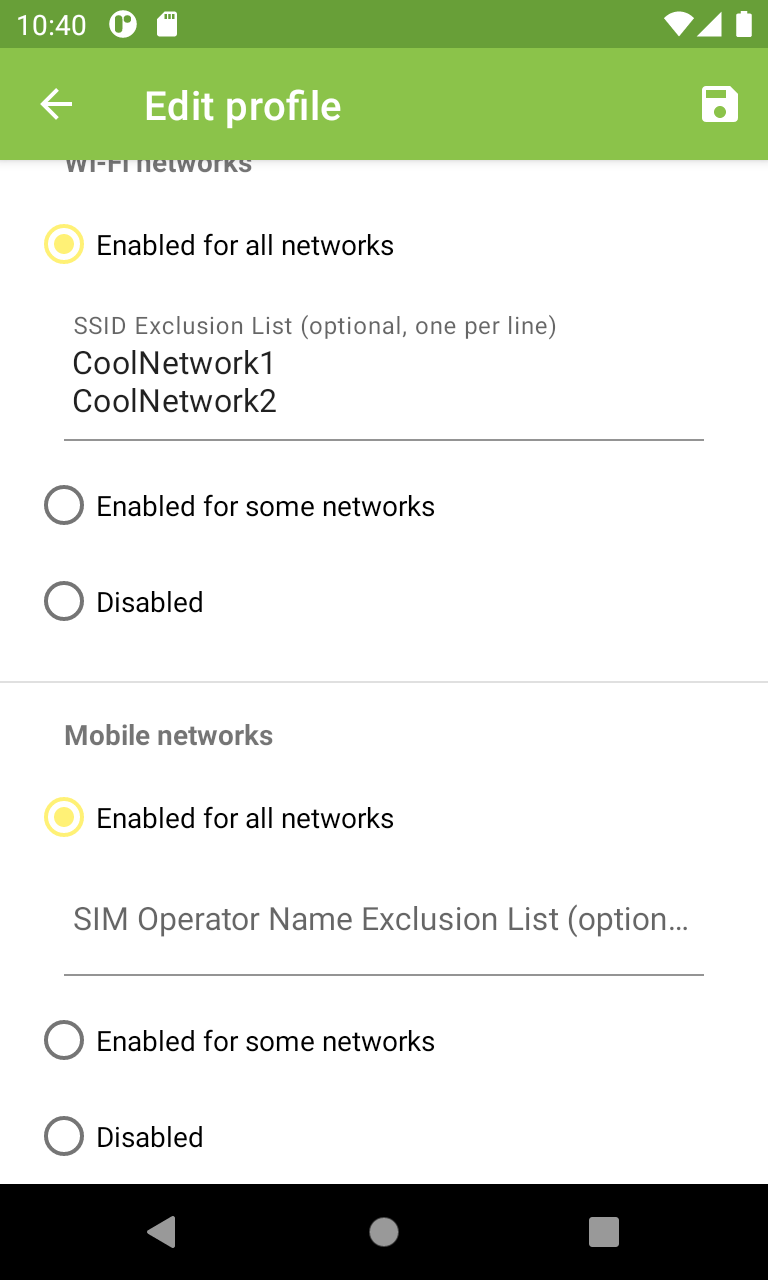Tap the system home button

[x=384, y=1232]
